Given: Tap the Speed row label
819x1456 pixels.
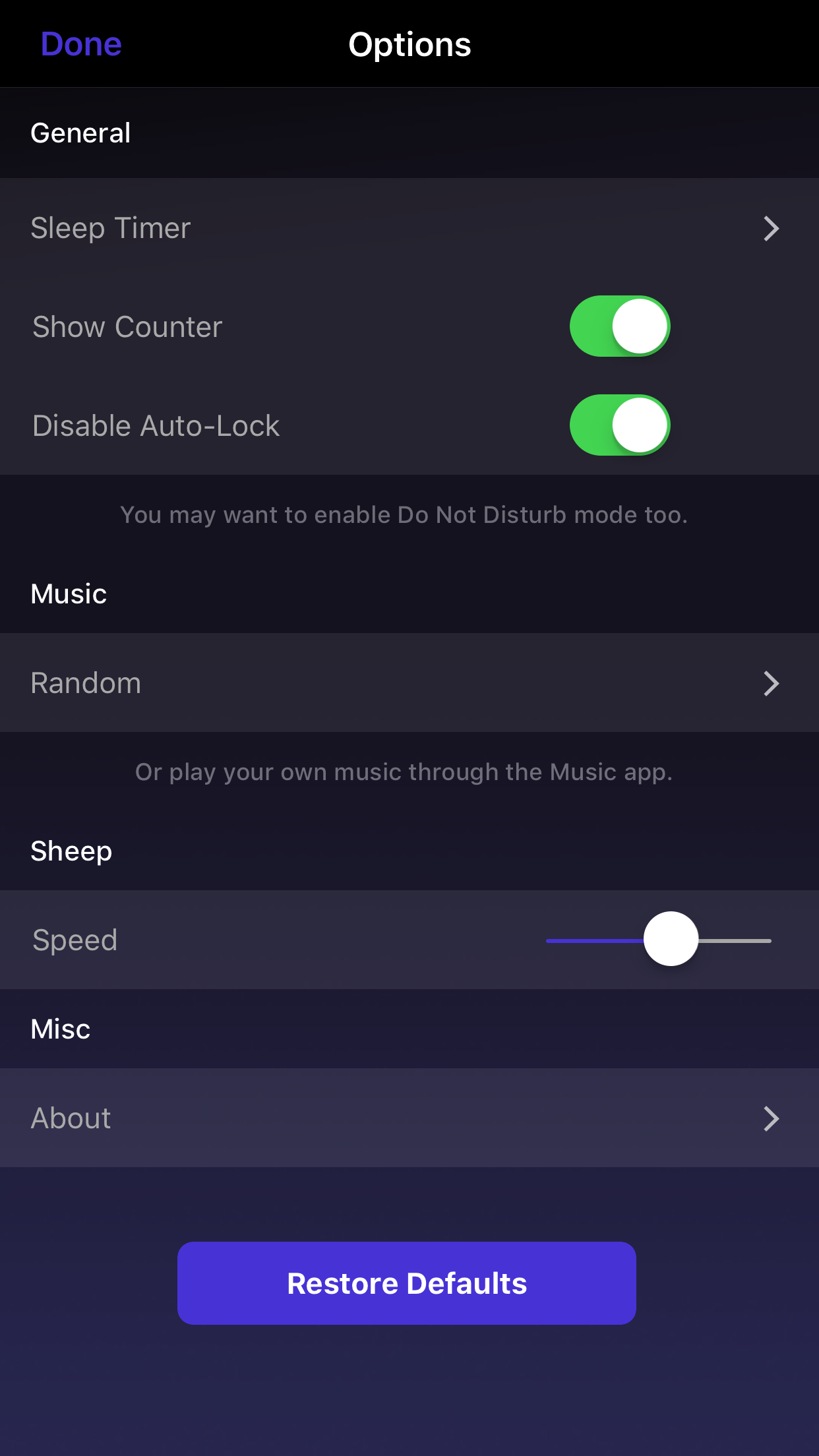Looking at the screenshot, I should point(74,940).
